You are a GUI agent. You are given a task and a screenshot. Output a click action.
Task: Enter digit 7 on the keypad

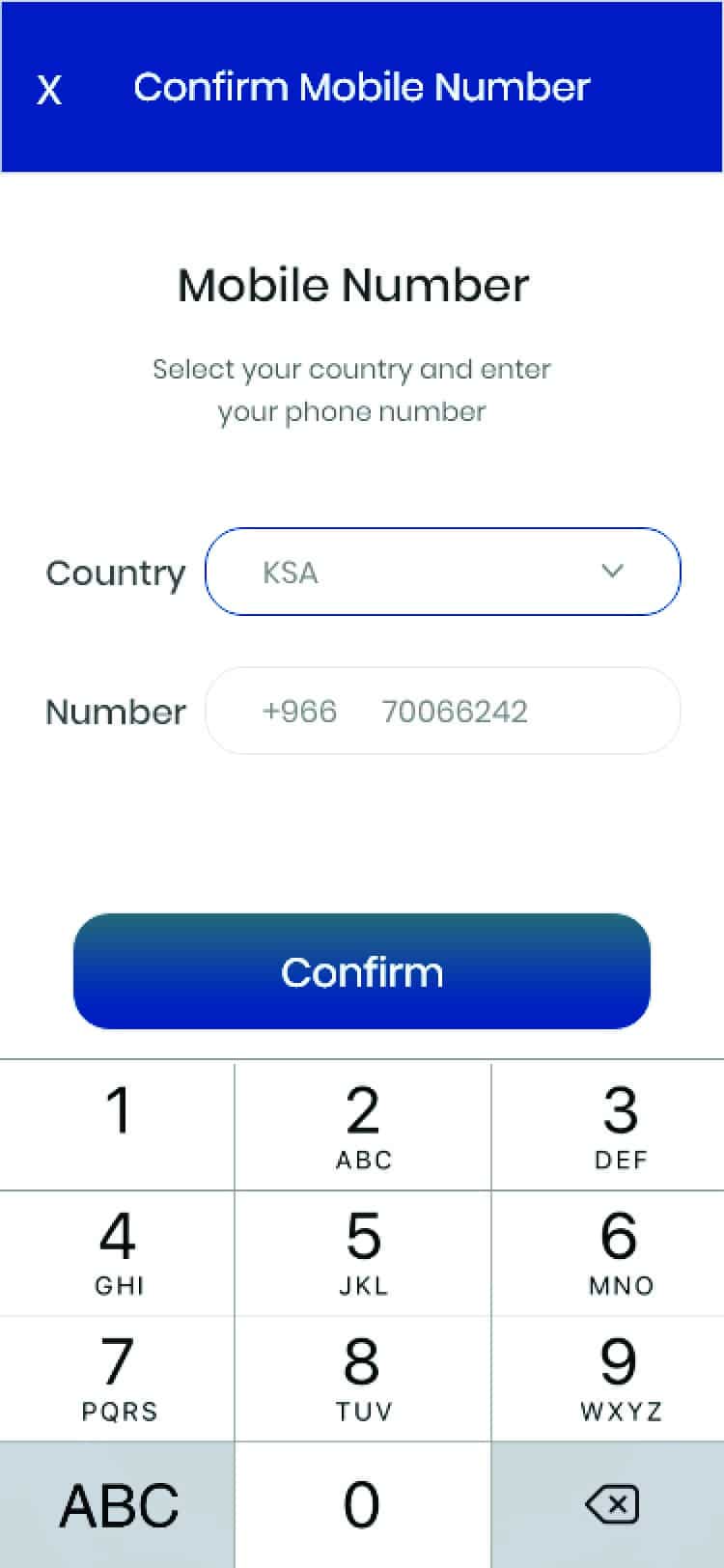click(118, 1377)
